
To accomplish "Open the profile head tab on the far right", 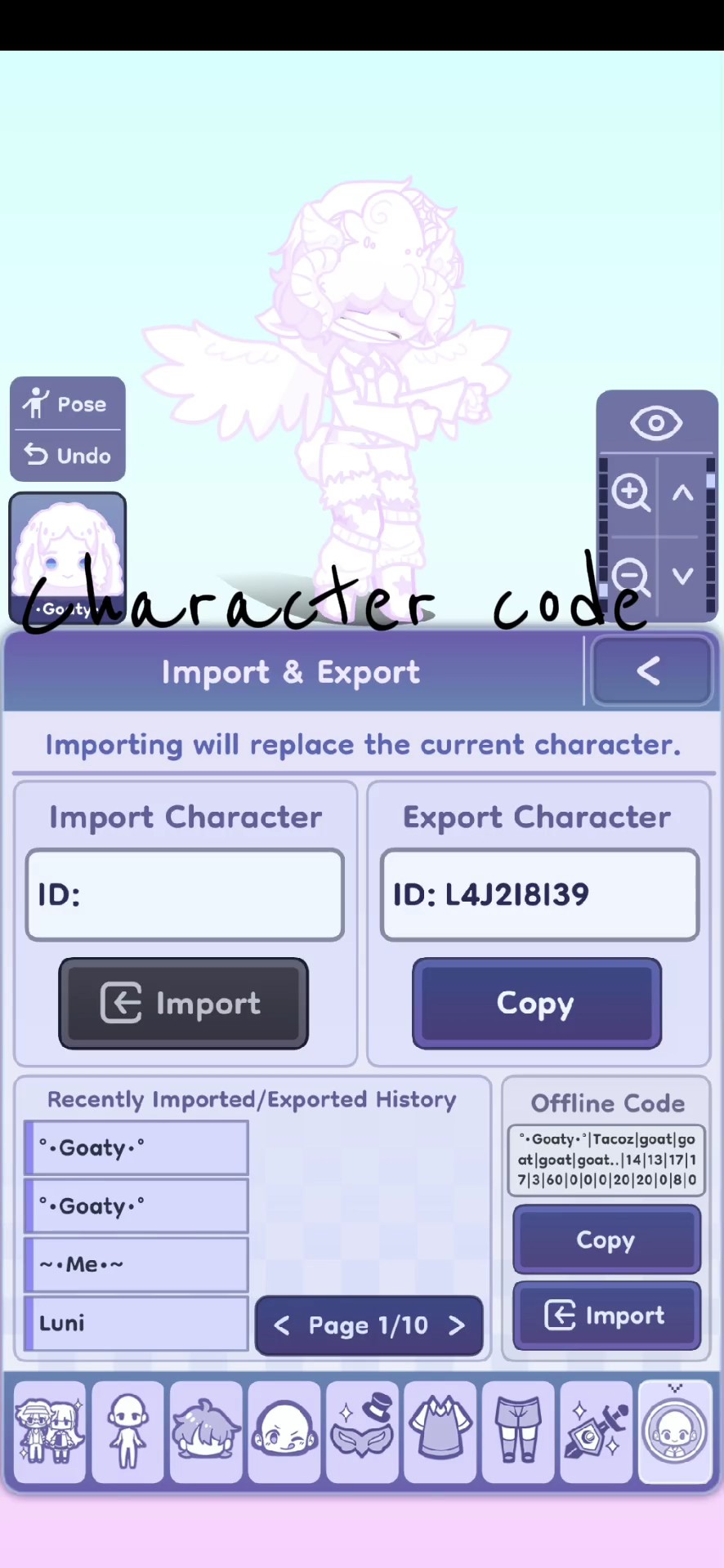I will tap(673, 1432).
